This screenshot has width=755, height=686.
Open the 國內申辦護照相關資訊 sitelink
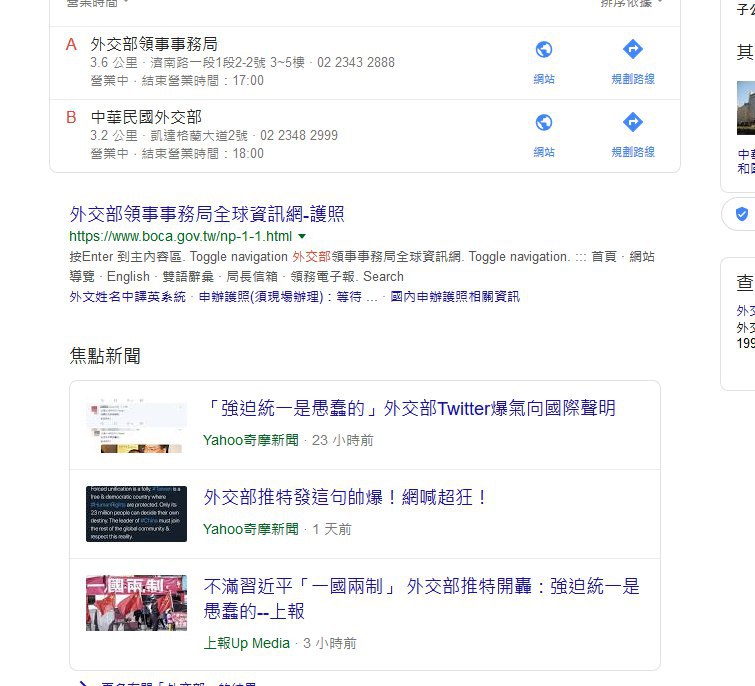tap(455, 297)
